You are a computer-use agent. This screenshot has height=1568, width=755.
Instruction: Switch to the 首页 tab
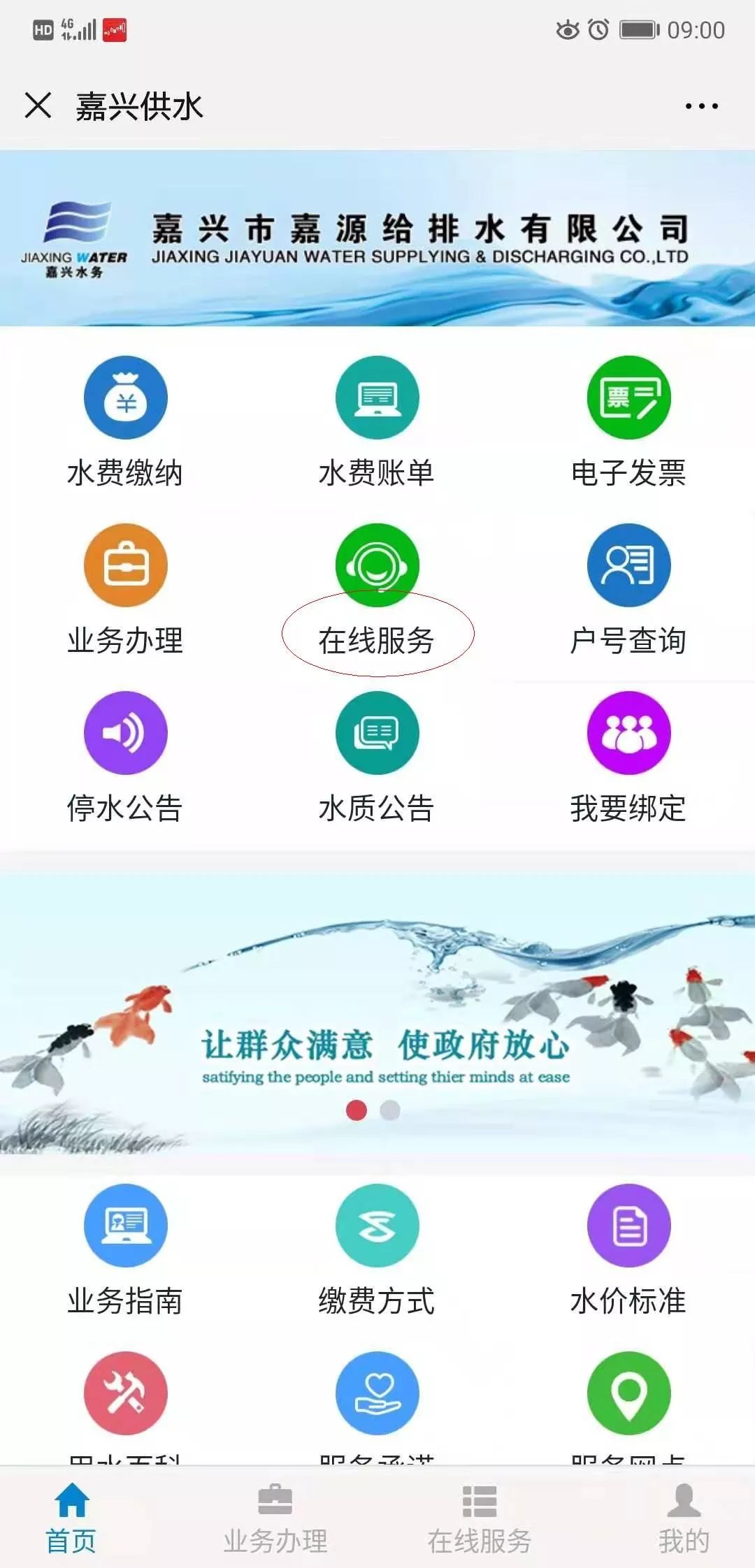point(71,1518)
